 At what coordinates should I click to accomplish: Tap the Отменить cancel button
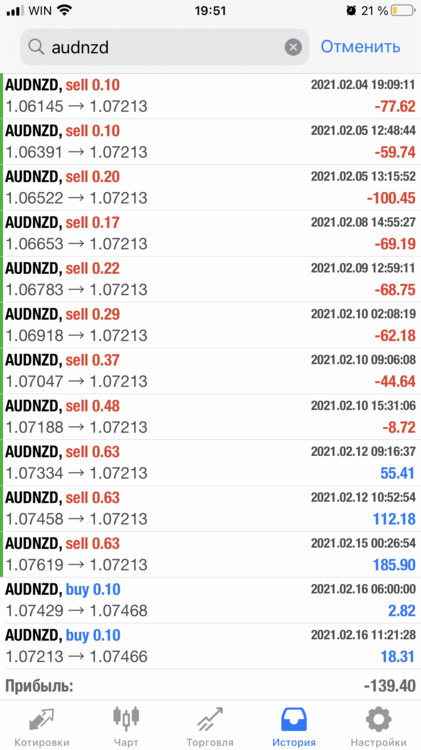point(360,47)
